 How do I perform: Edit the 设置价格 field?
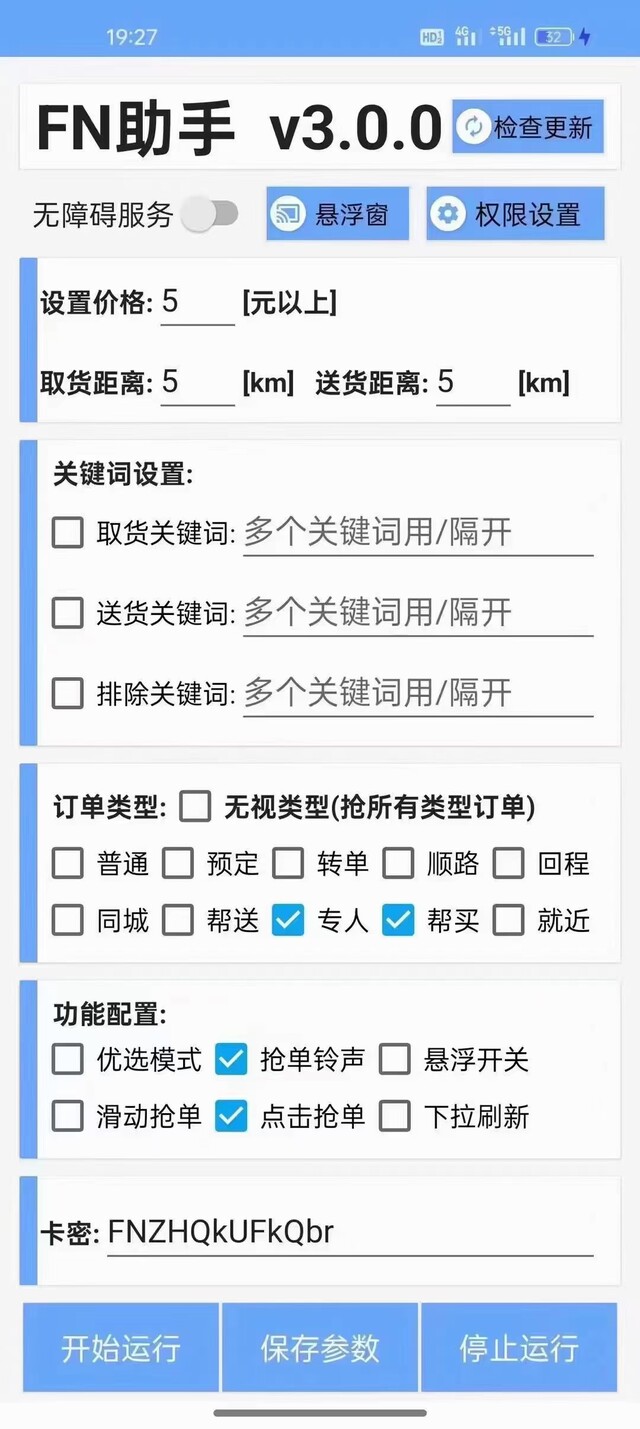[x=197, y=303]
